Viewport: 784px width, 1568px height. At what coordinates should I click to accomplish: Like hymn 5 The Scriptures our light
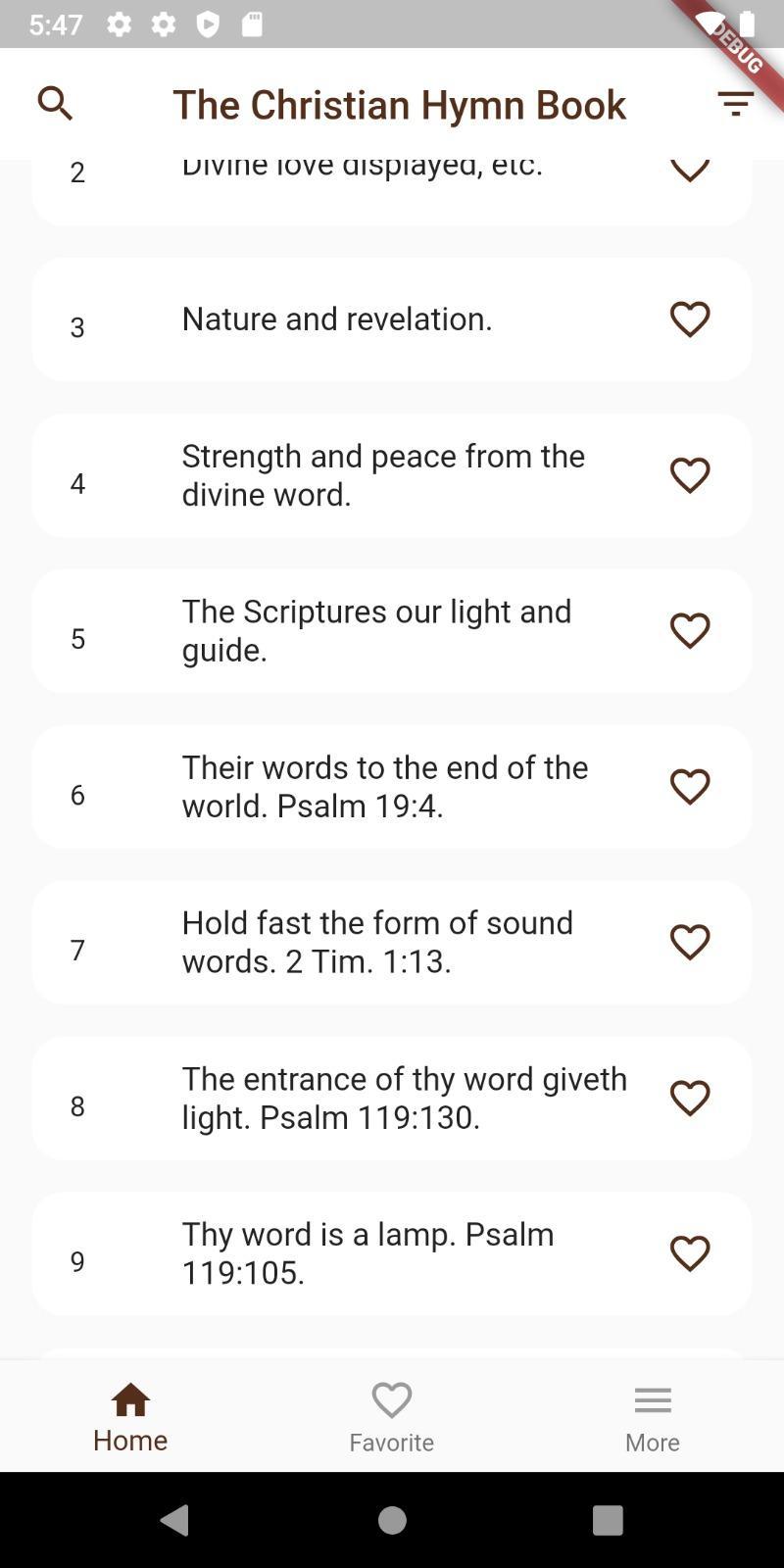click(x=690, y=631)
